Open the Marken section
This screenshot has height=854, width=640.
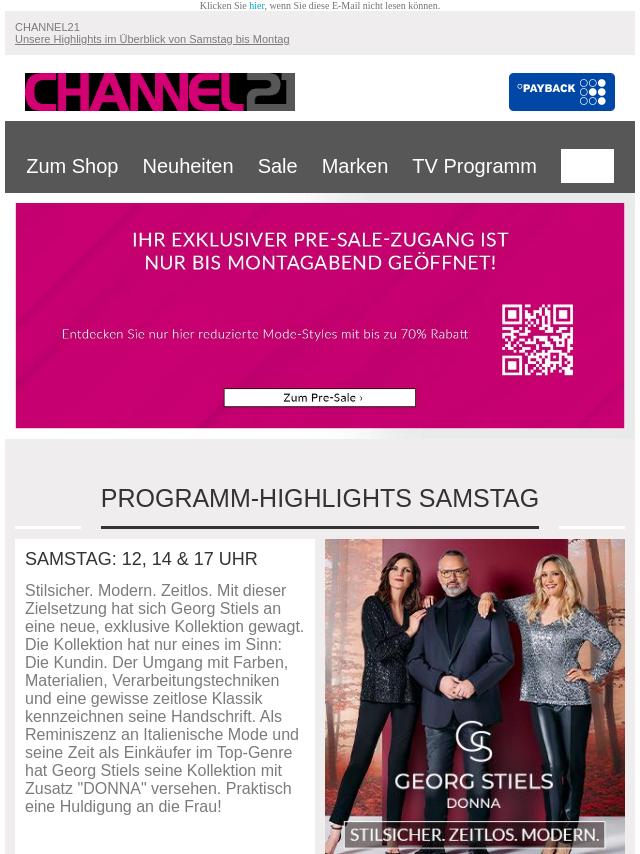(x=354, y=166)
